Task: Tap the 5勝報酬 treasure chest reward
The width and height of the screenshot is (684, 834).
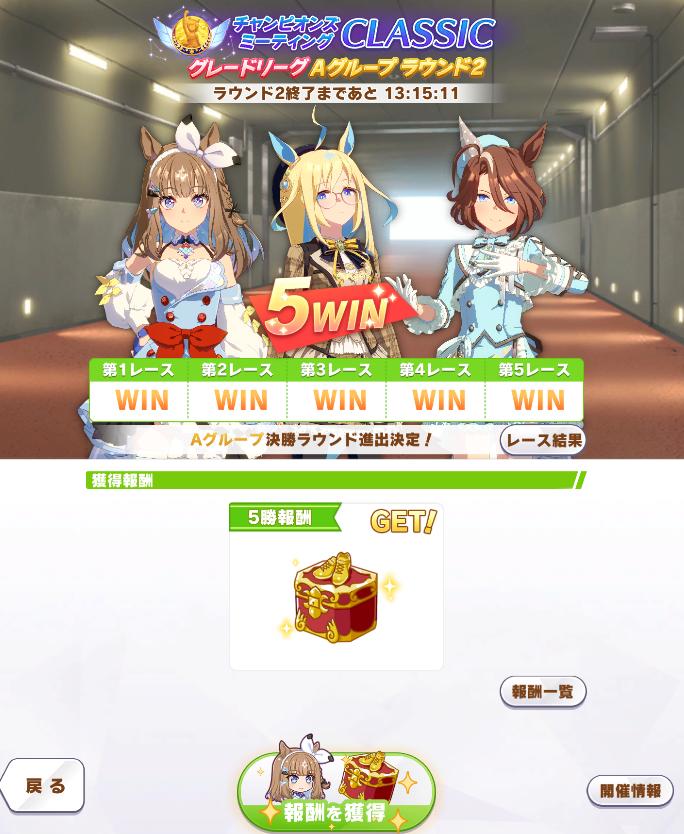Action: pyautogui.click(x=336, y=598)
